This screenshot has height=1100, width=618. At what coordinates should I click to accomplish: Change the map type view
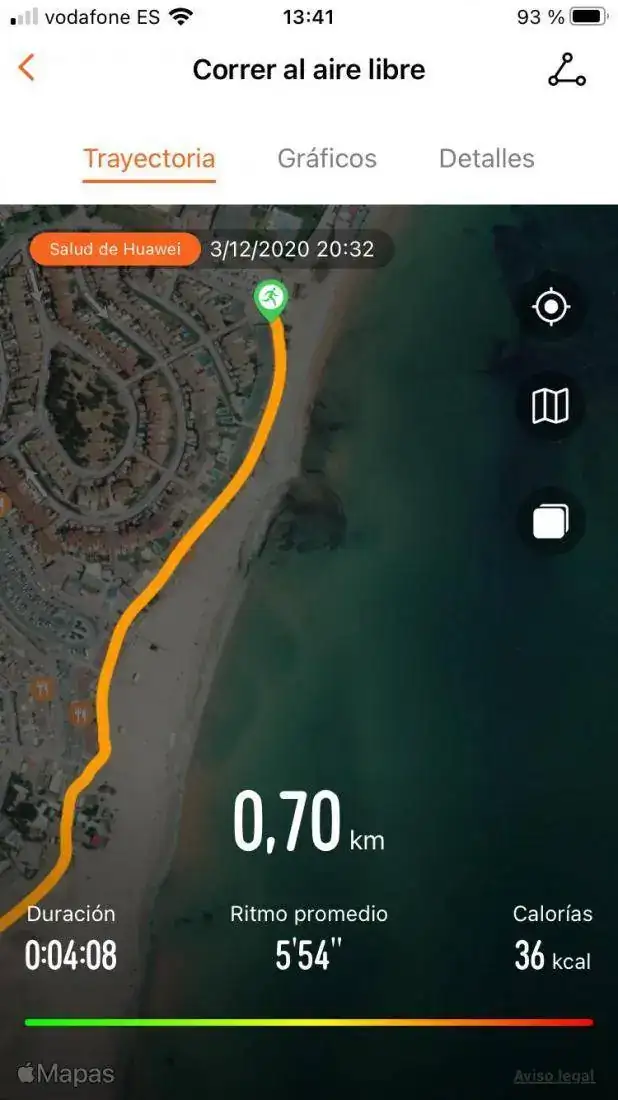pyautogui.click(x=551, y=406)
